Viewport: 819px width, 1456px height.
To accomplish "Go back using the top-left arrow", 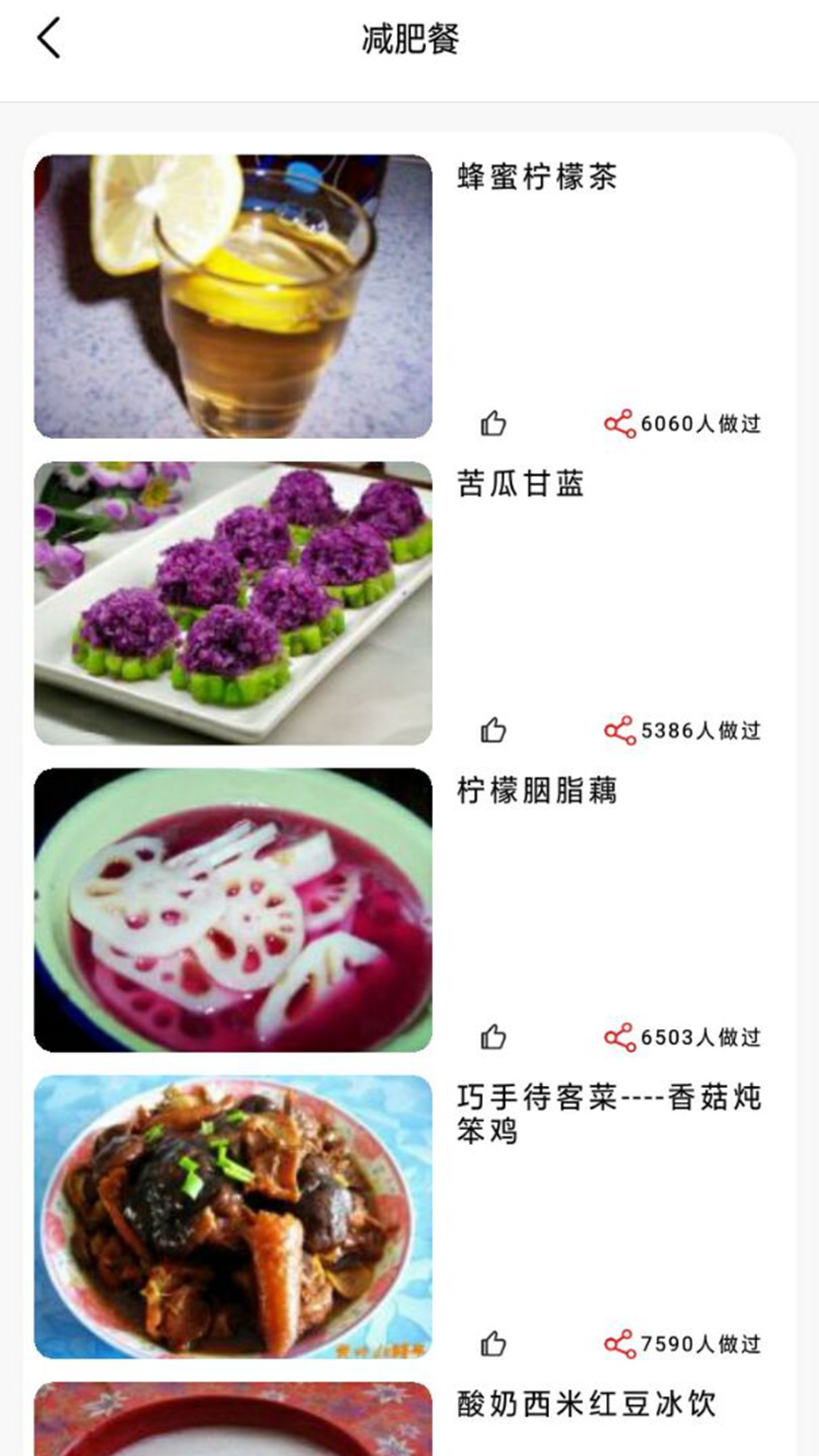I will pos(49,38).
